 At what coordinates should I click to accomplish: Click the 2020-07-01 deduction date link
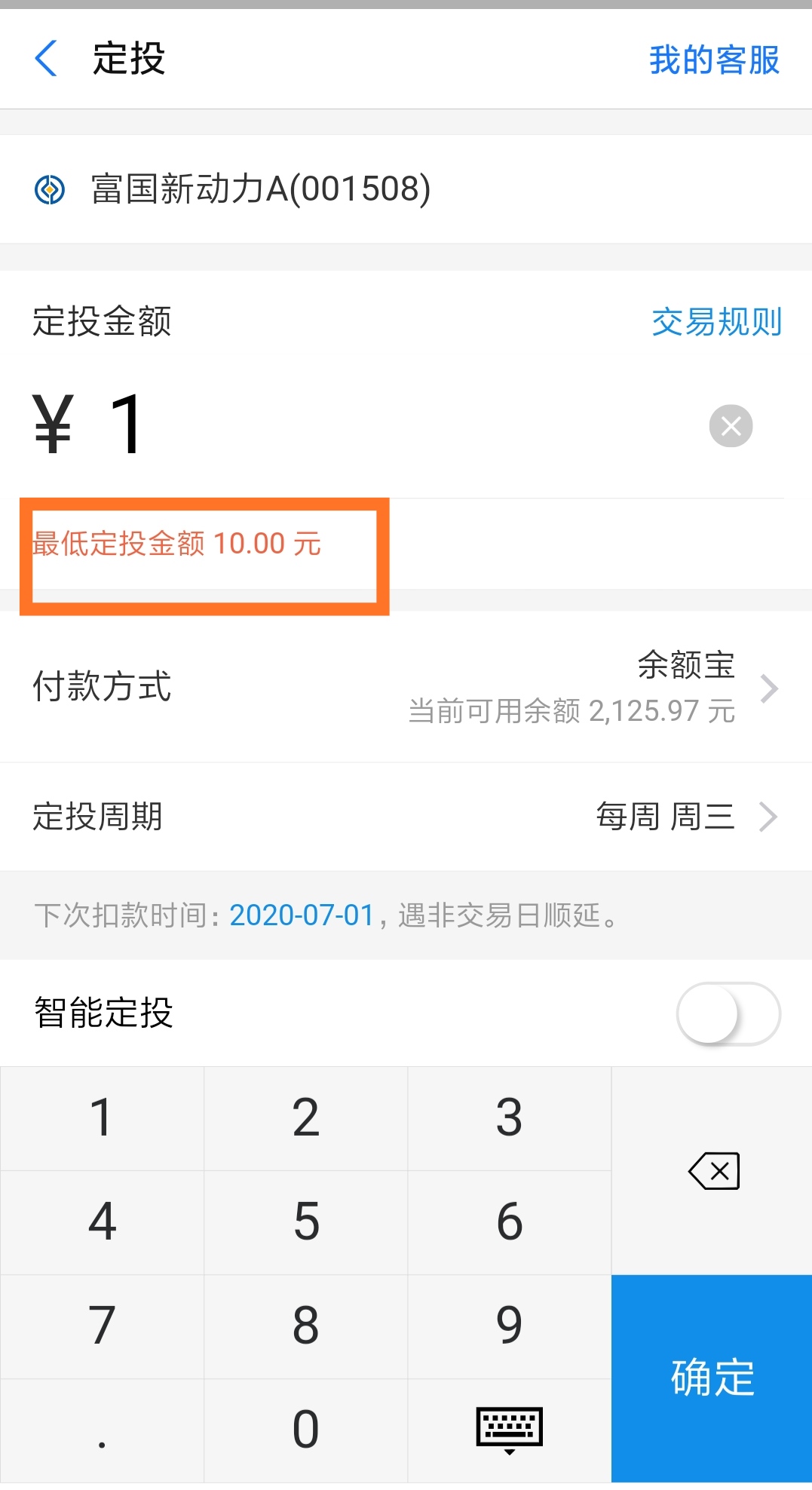302,915
